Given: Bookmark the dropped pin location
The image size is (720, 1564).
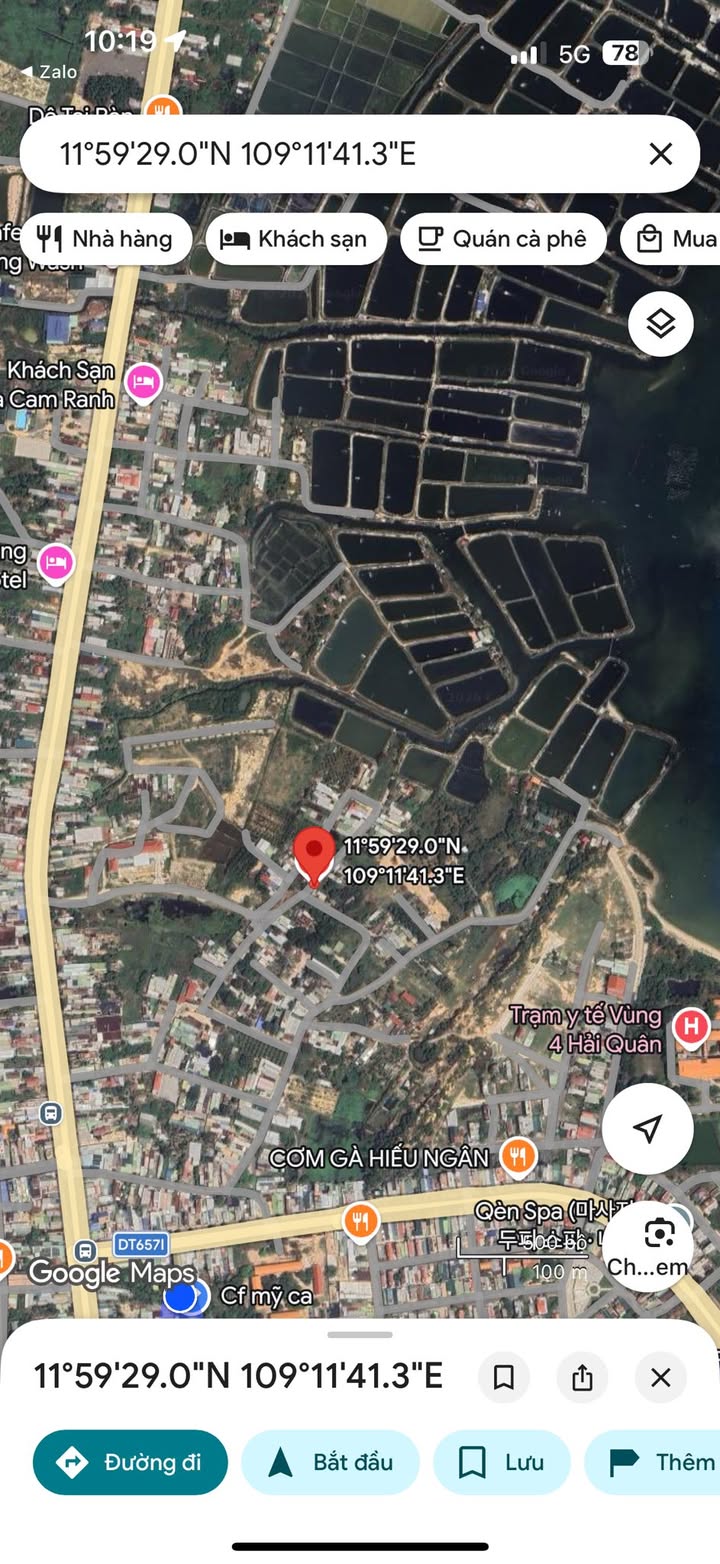Looking at the screenshot, I should tap(504, 1377).
